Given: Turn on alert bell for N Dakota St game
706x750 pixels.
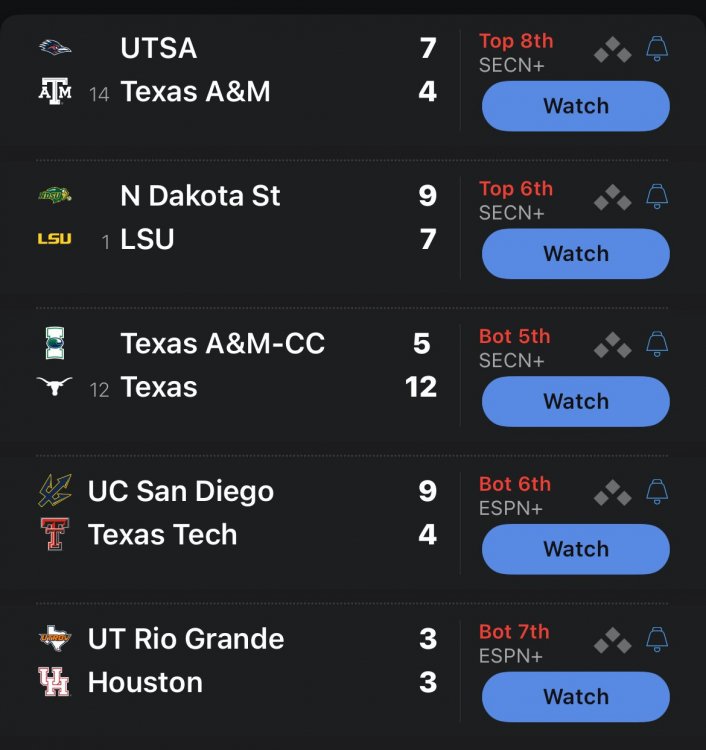Looking at the screenshot, I should pyautogui.click(x=657, y=196).
